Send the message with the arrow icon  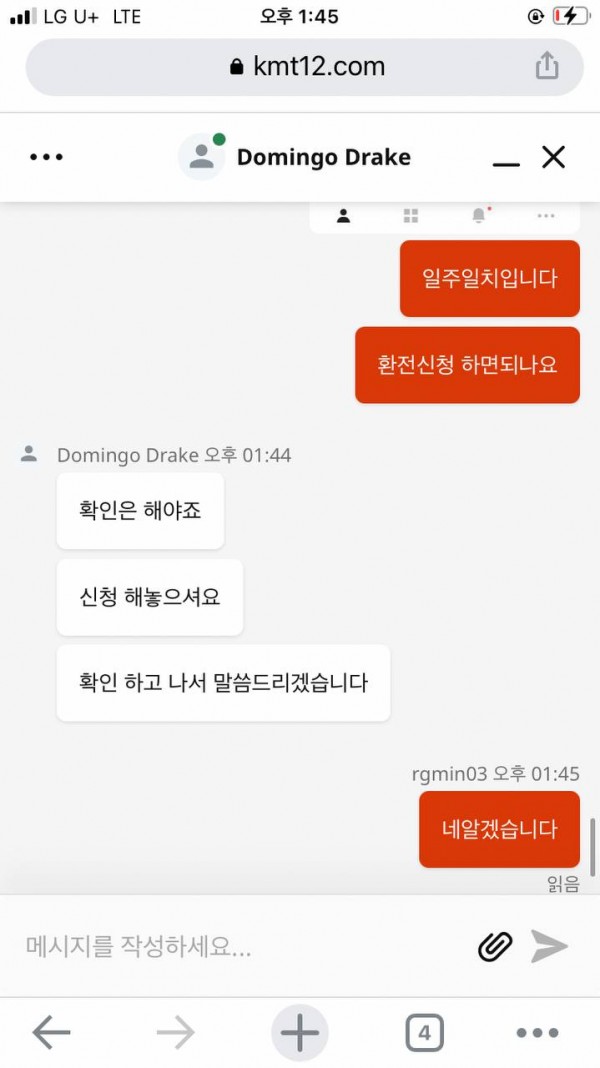[549, 946]
